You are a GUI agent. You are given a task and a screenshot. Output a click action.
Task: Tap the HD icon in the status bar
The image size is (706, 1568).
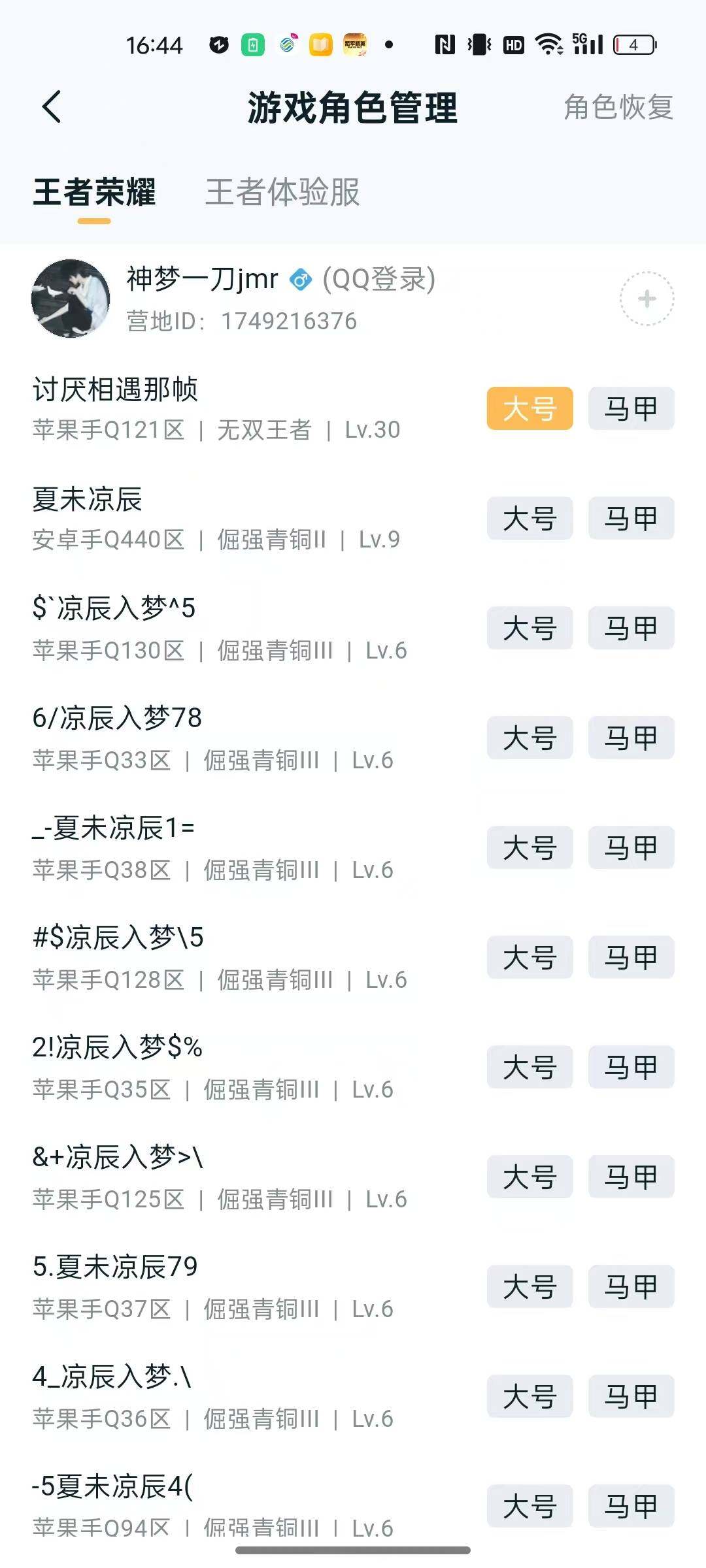point(514,44)
